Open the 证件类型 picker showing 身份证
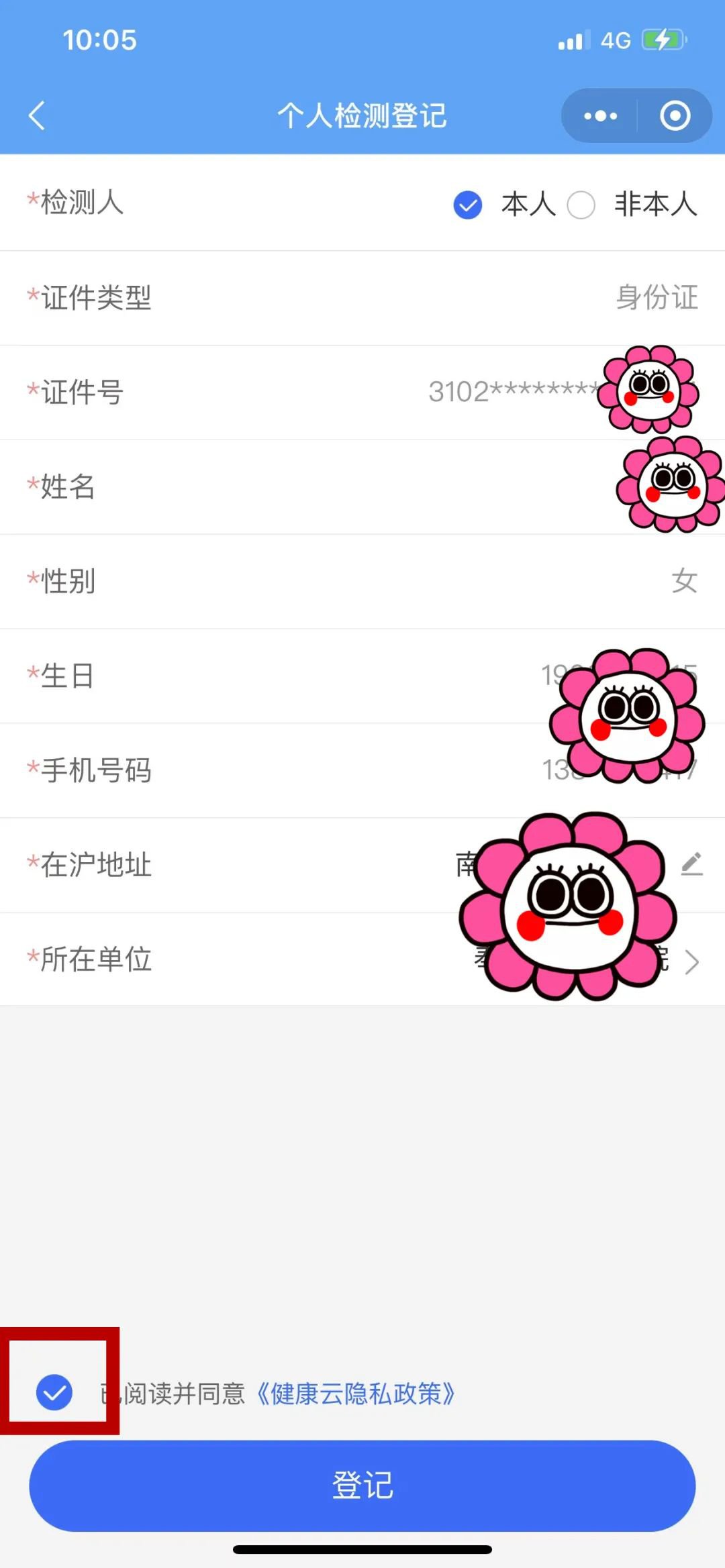 pos(657,298)
